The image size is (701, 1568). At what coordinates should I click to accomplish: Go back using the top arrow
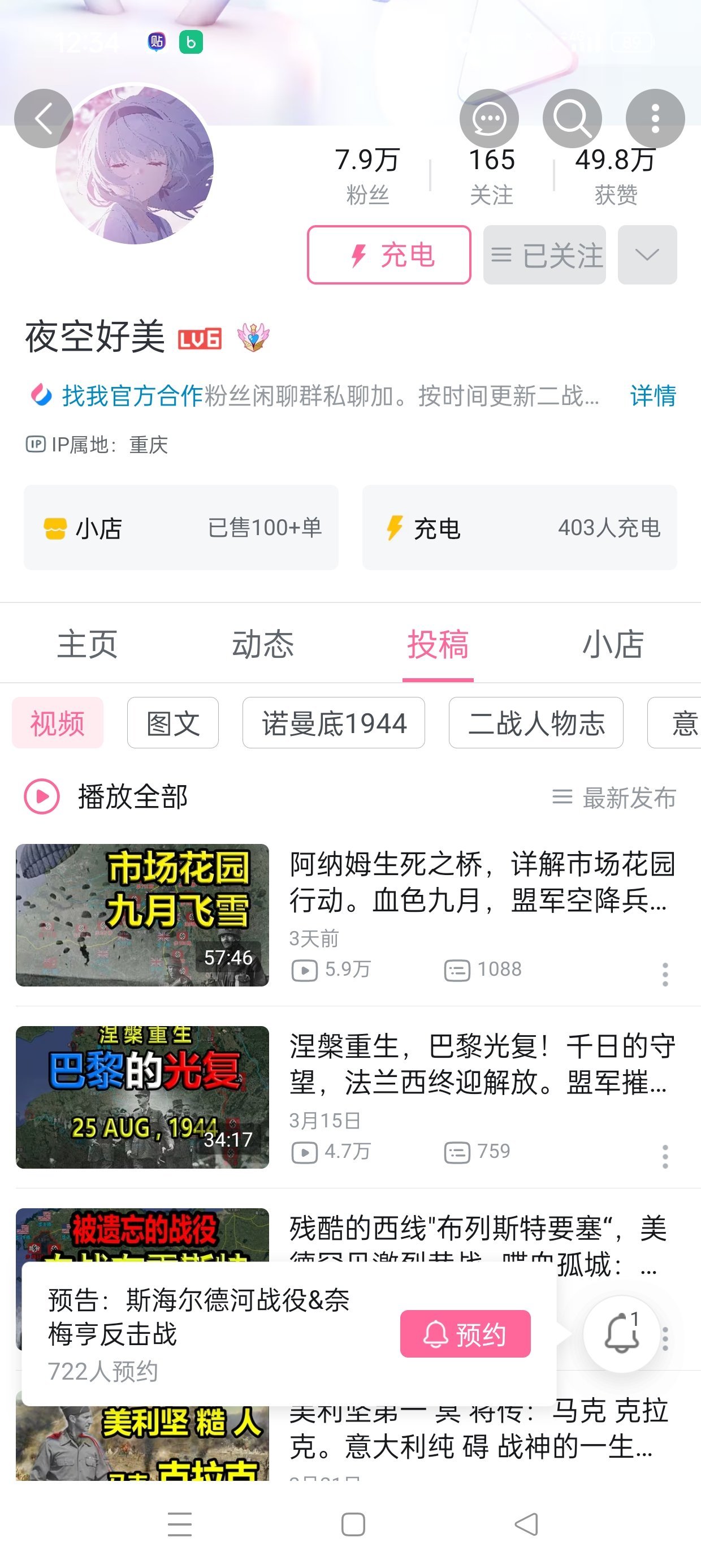(44, 119)
